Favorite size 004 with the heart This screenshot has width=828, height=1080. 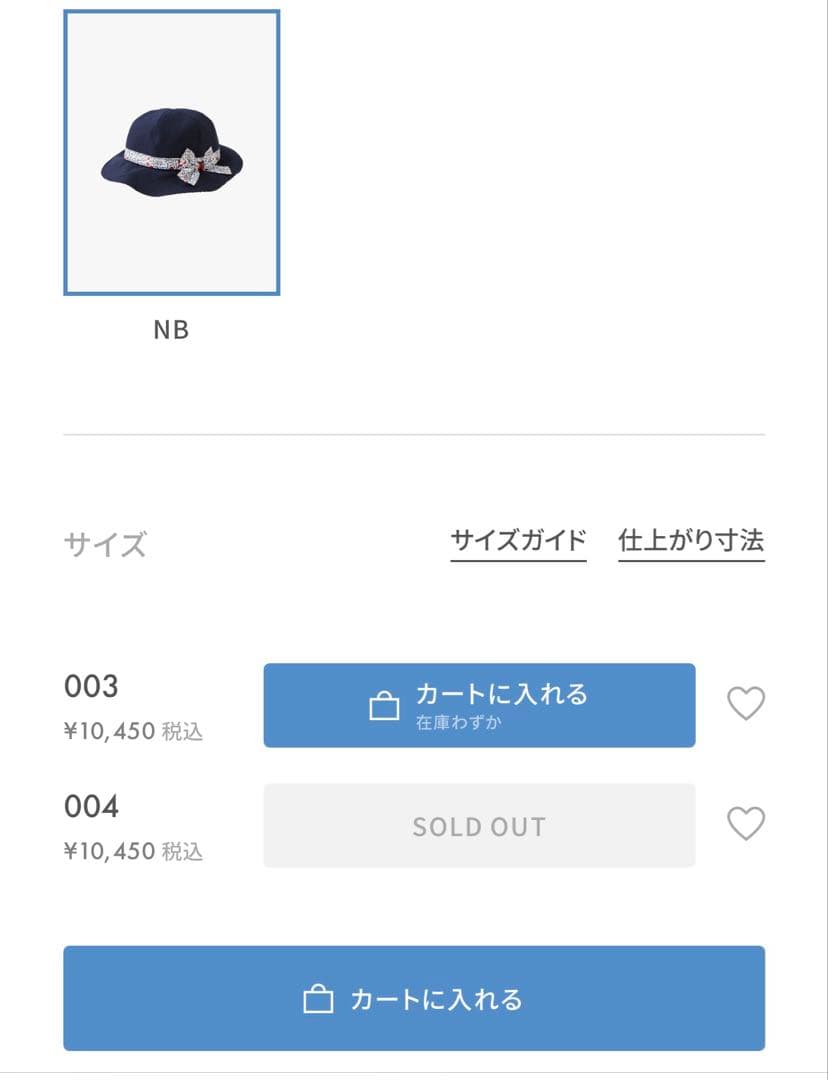(x=745, y=824)
